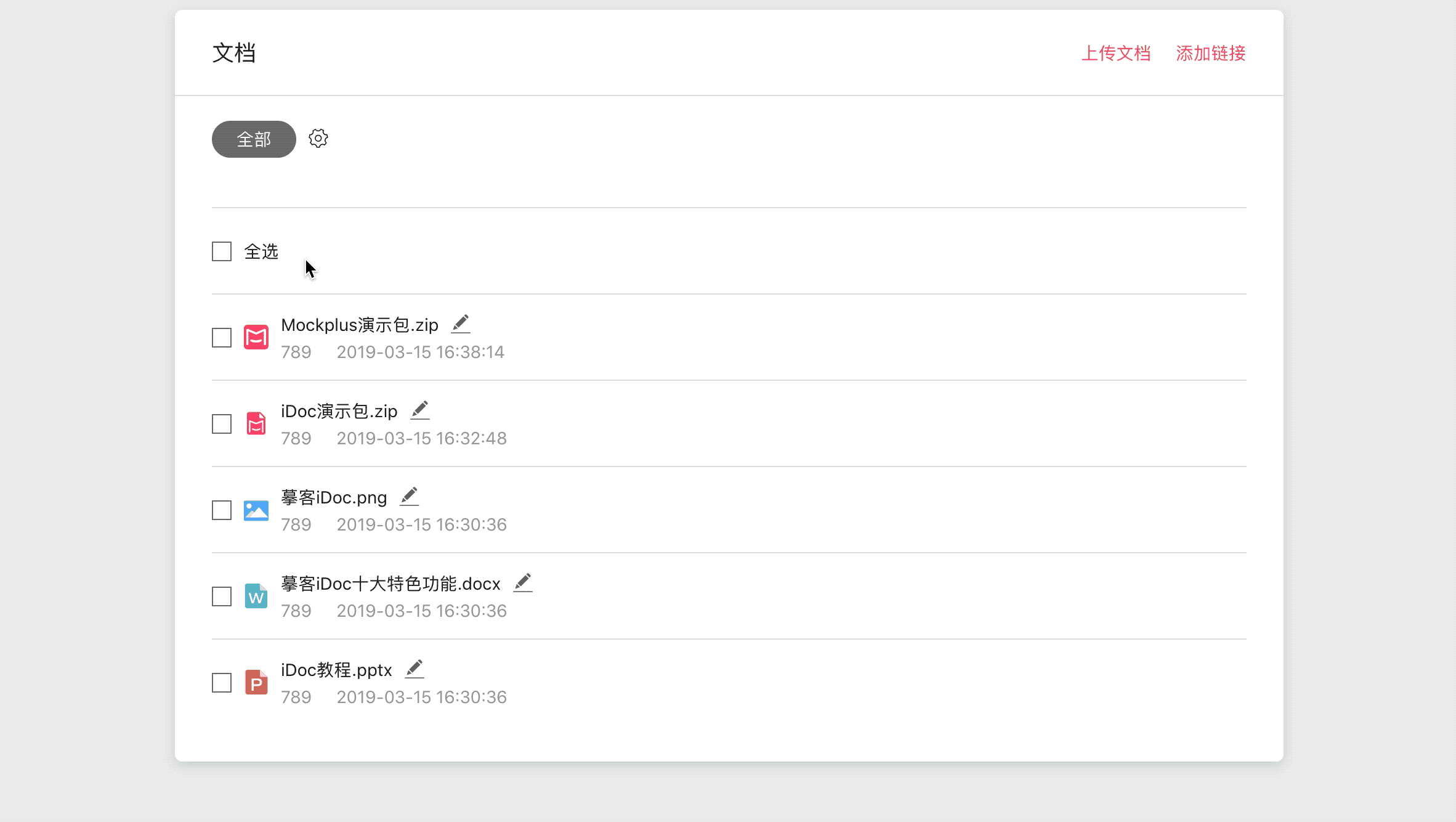Mark the checkbox for 摹客iDoc十大特色功能.docx
Viewport: 1456px width, 822px height.
222,596
